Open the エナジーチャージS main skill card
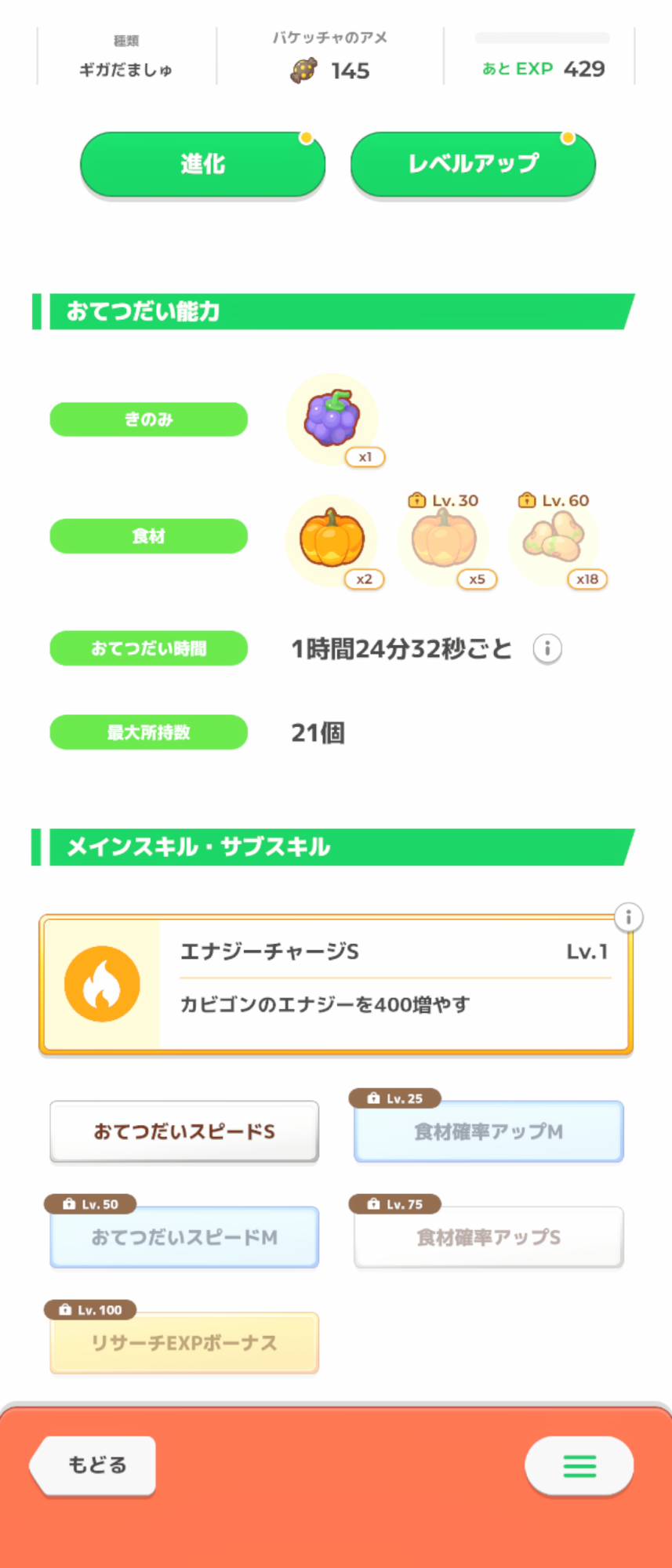Image resolution: width=672 pixels, height=1568 pixels. 336,985
